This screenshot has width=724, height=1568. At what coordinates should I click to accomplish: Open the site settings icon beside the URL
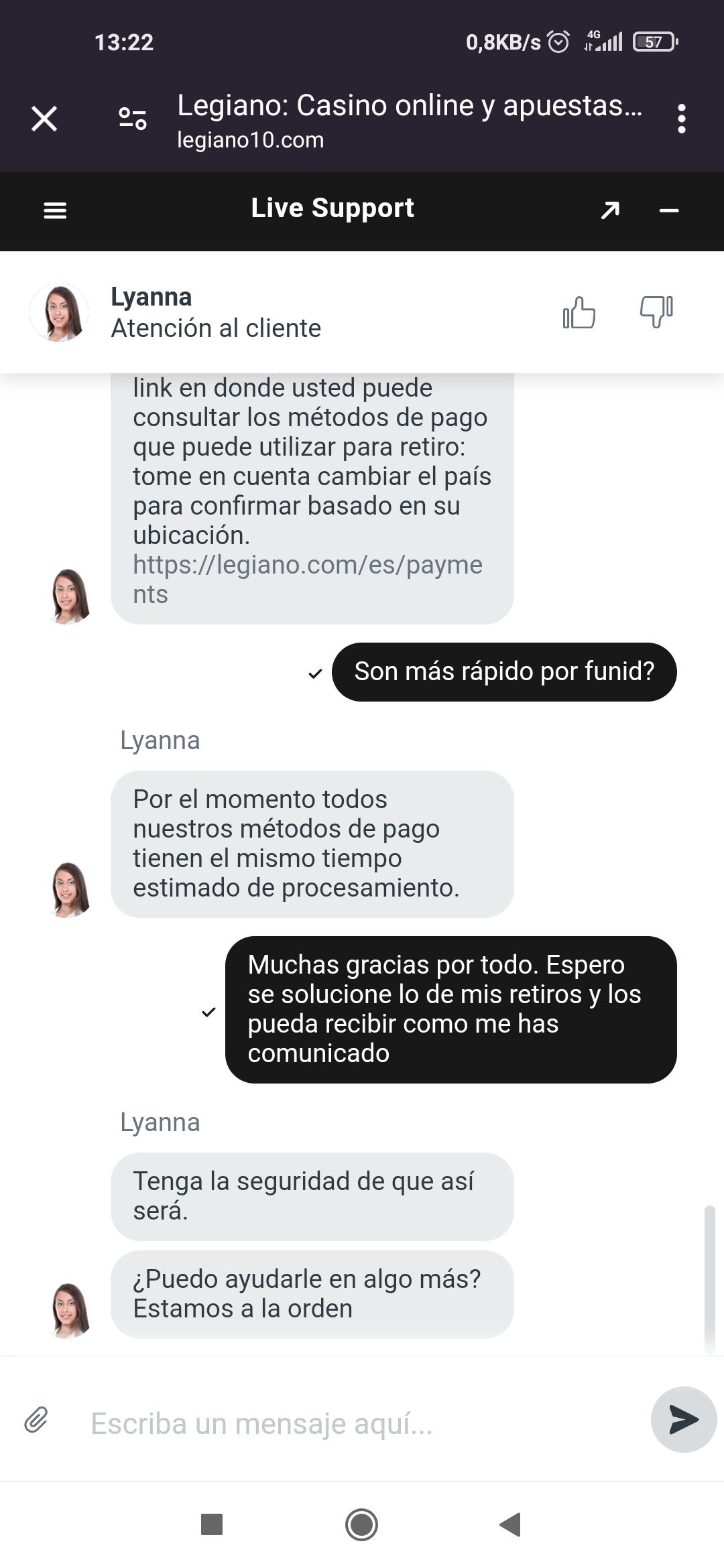pyautogui.click(x=132, y=119)
